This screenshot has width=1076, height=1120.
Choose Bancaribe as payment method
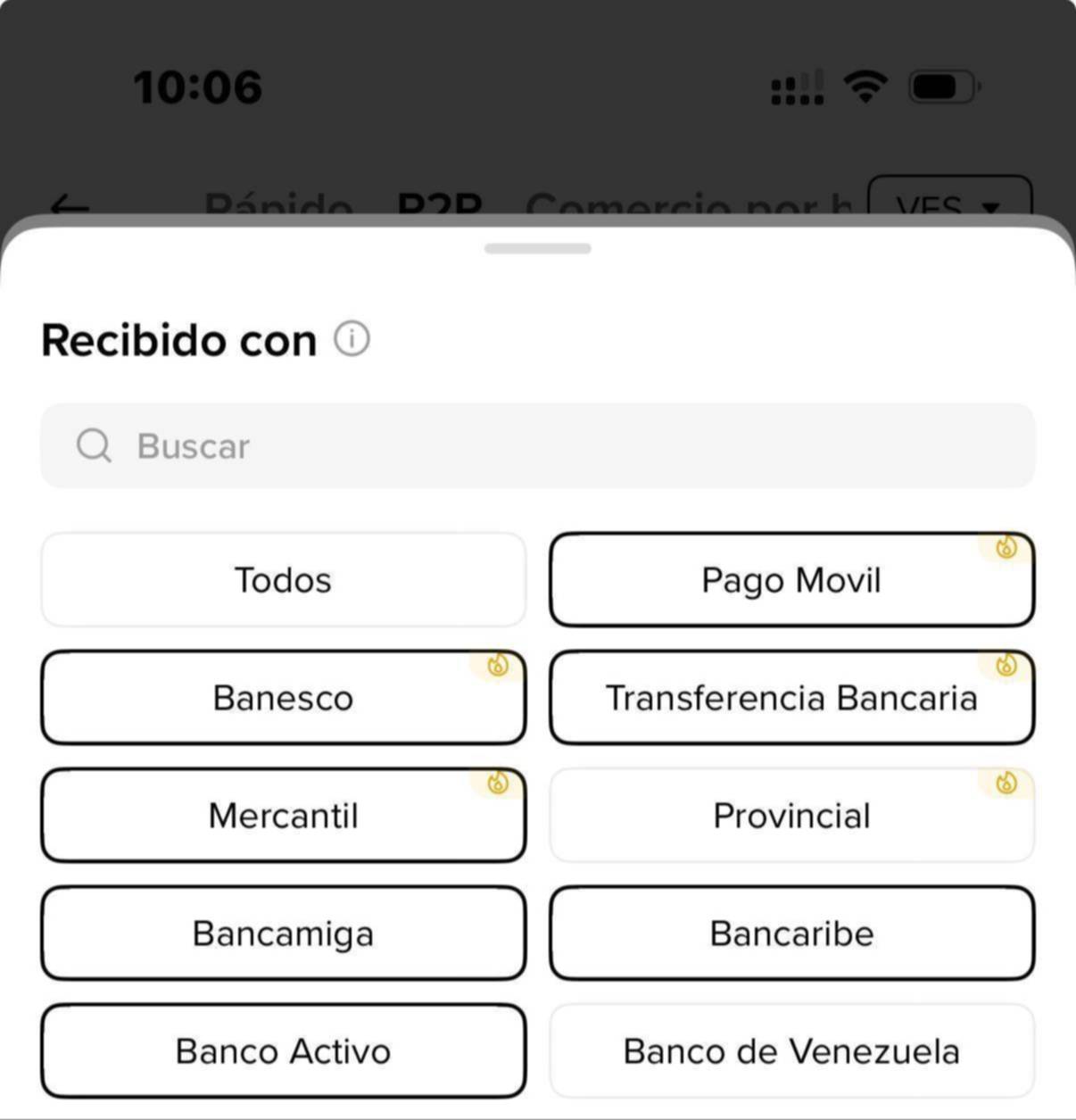point(791,933)
